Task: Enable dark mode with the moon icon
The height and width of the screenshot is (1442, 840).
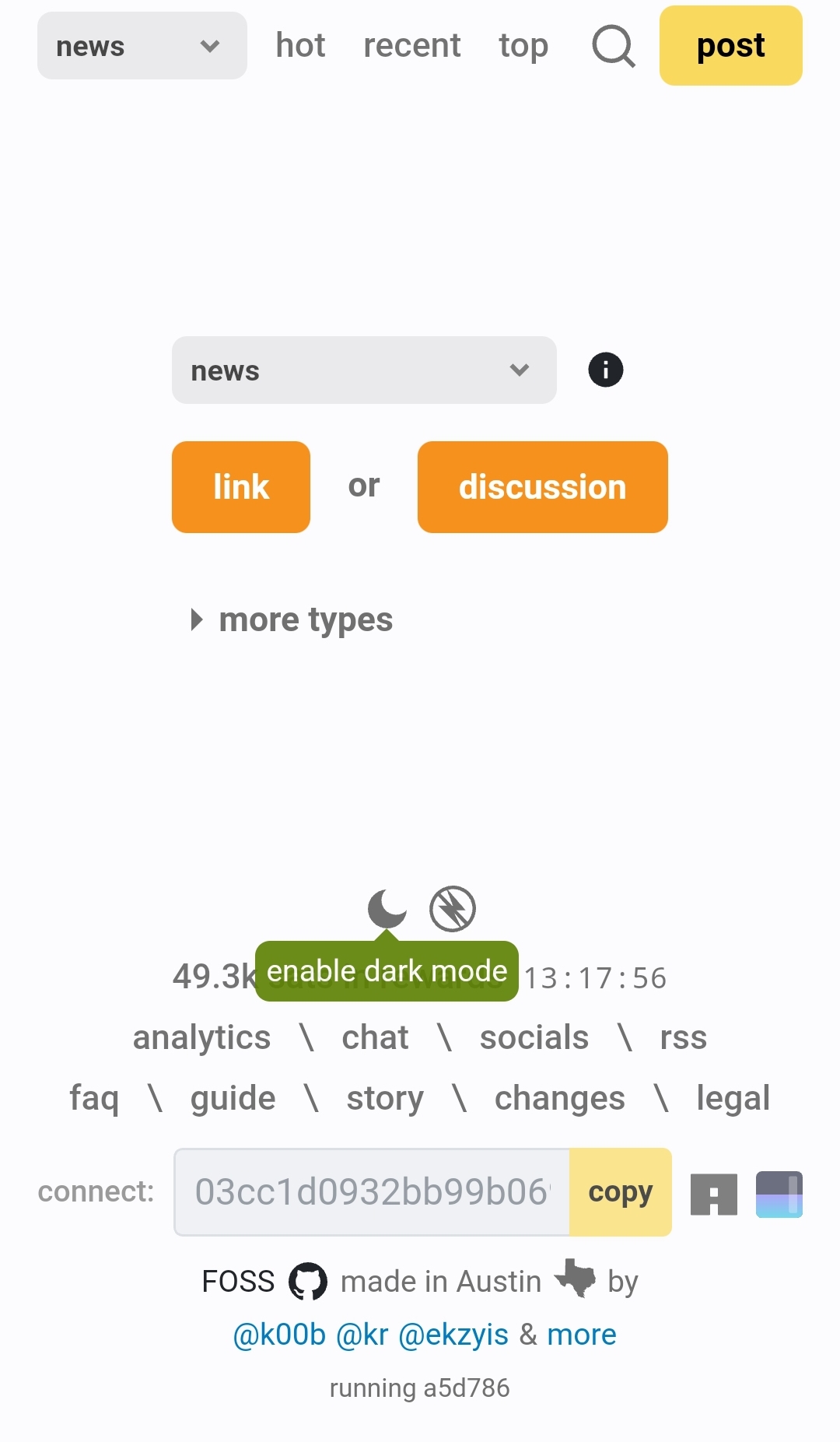Action: [387, 907]
